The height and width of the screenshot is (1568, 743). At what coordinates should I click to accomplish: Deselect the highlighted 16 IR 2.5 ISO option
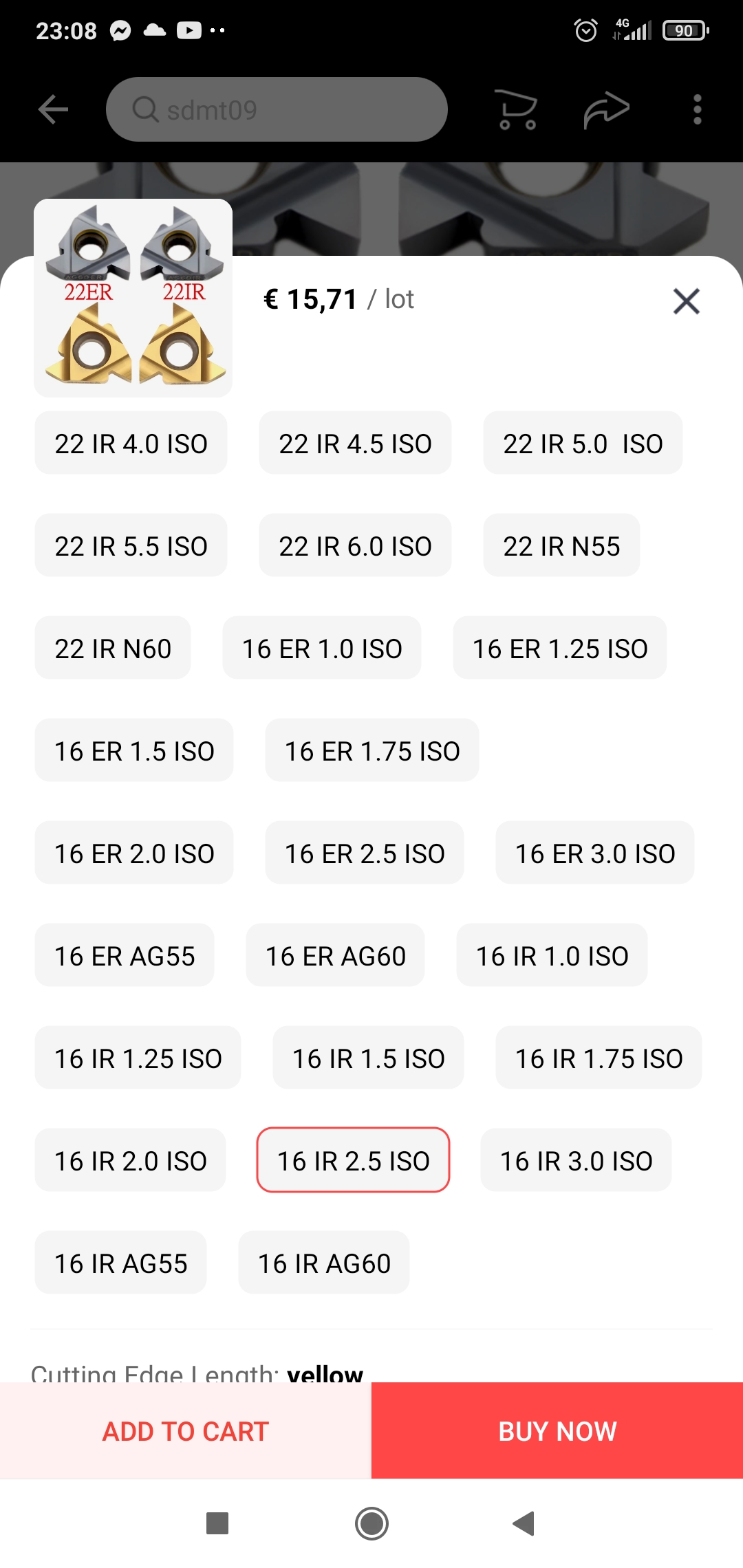pos(353,1161)
